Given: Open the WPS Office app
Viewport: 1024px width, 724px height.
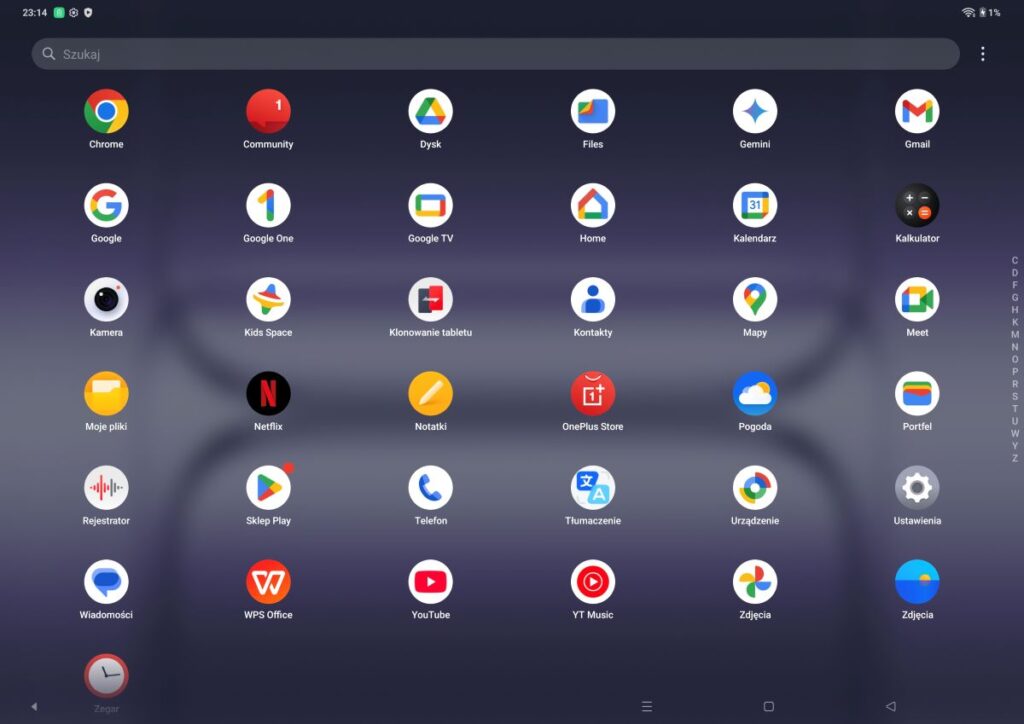Looking at the screenshot, I should [x=268, y=581].
